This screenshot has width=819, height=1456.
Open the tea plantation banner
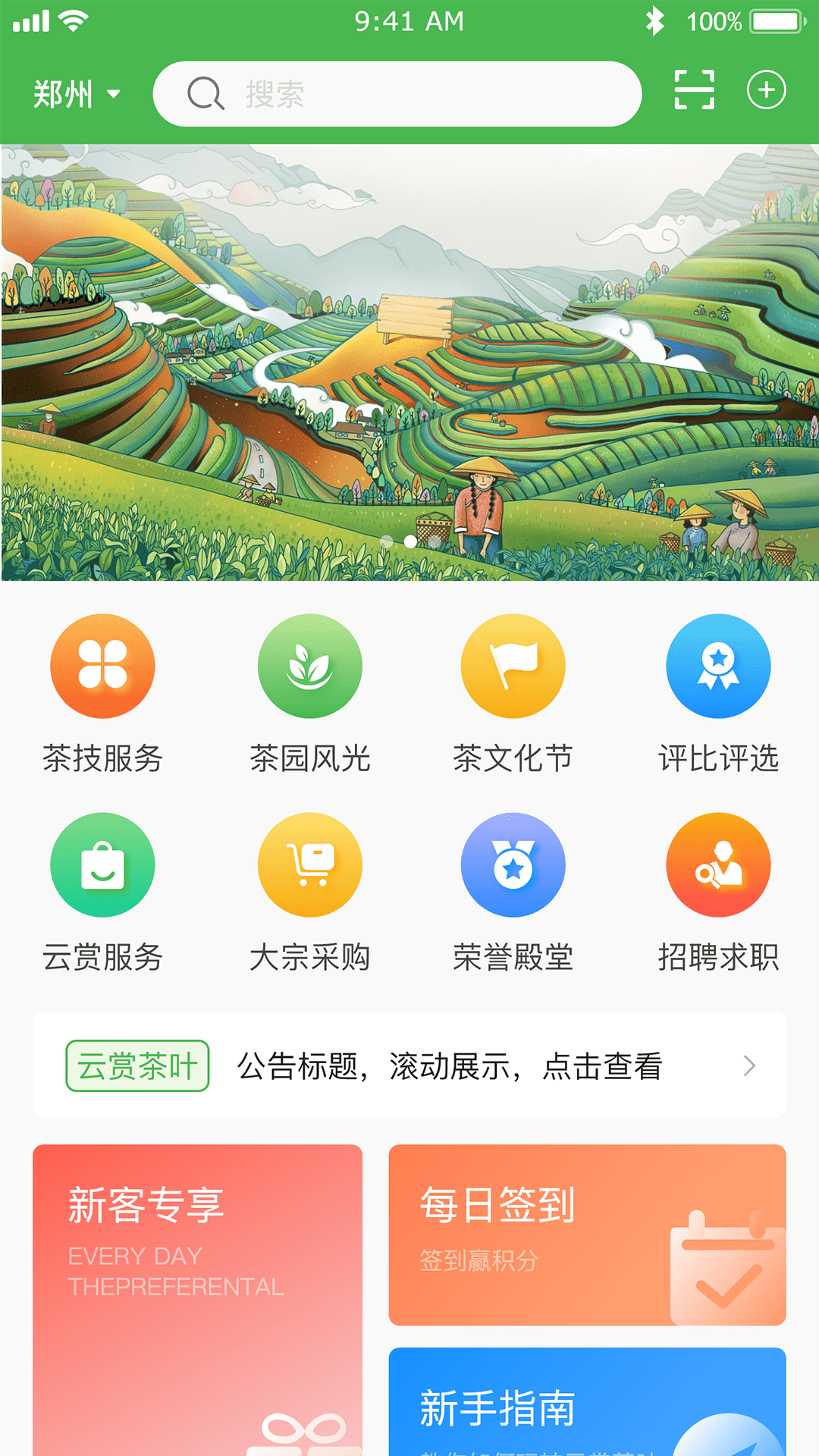click(409, 362)
